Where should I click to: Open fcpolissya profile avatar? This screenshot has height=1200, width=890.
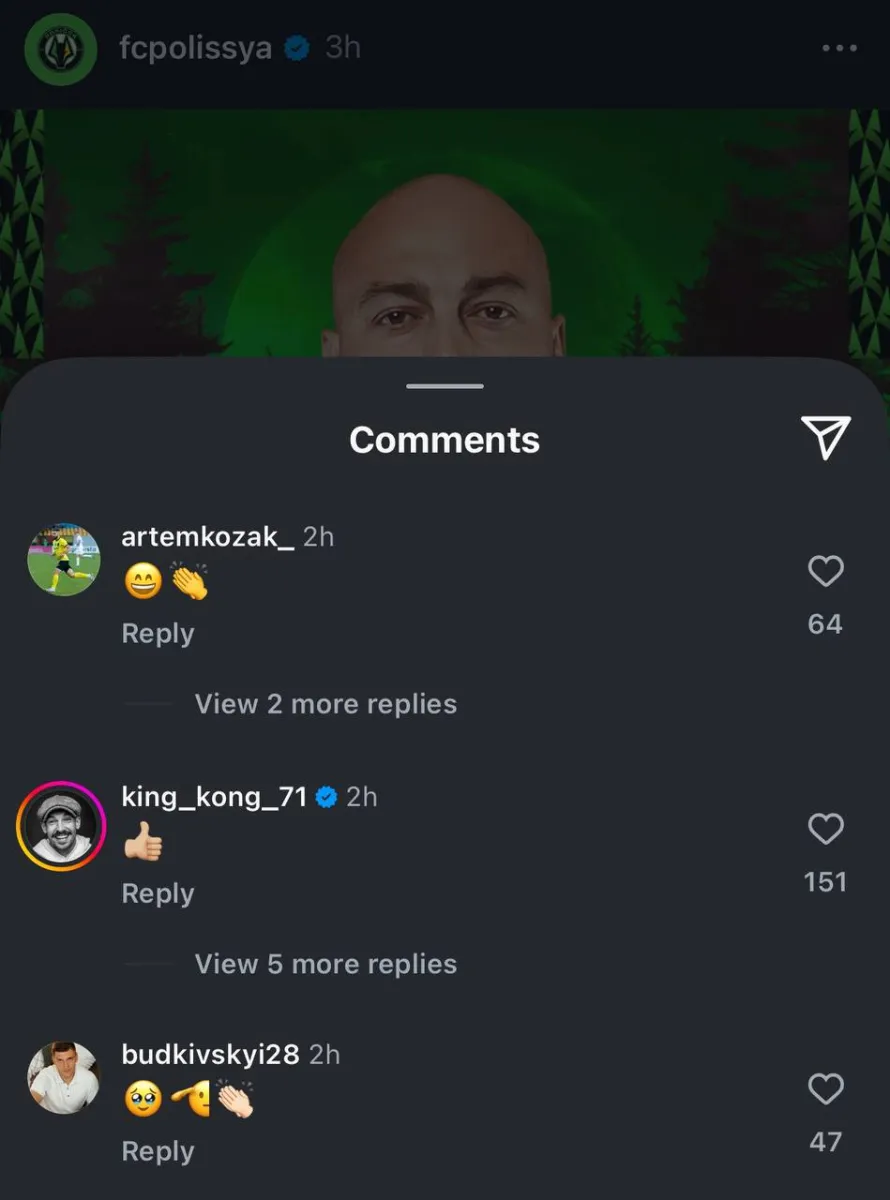click(61, 49)
